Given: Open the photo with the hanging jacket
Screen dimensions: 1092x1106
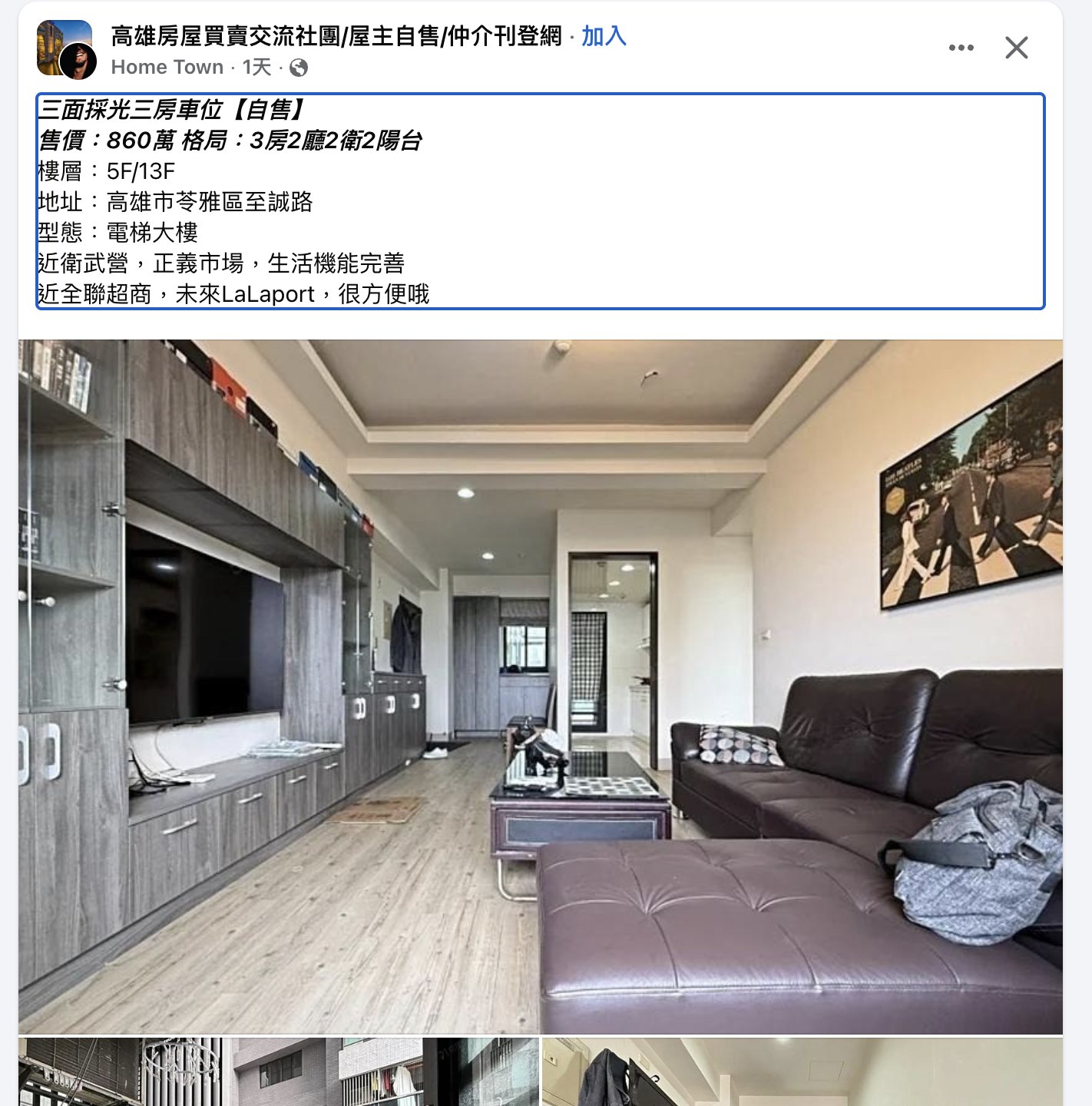Looking at the screenshot, I should pyautogui.click(x=802, y=1071).
